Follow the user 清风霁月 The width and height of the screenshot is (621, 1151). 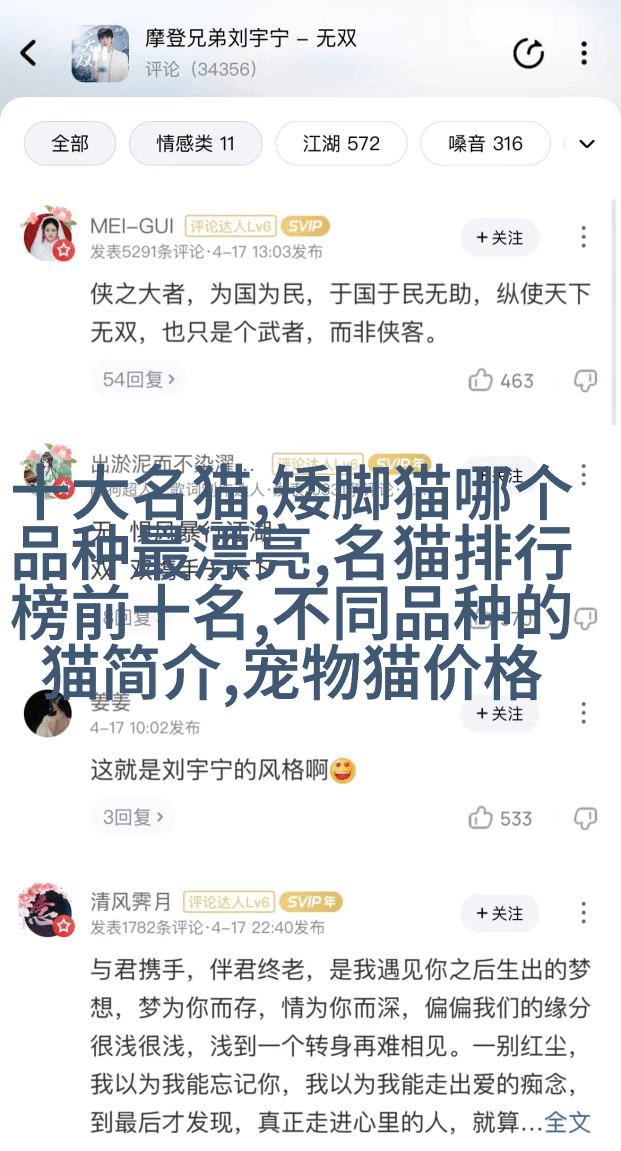pyautogui.click(x=499, y=914)
